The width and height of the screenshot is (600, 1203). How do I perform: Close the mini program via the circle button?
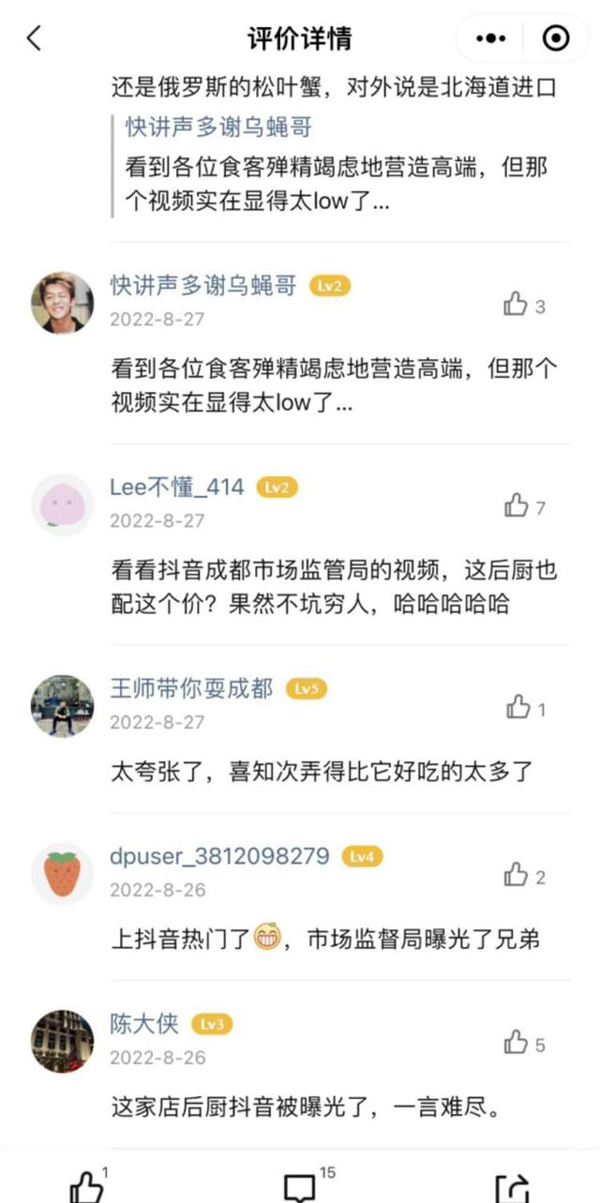[555, 39]
